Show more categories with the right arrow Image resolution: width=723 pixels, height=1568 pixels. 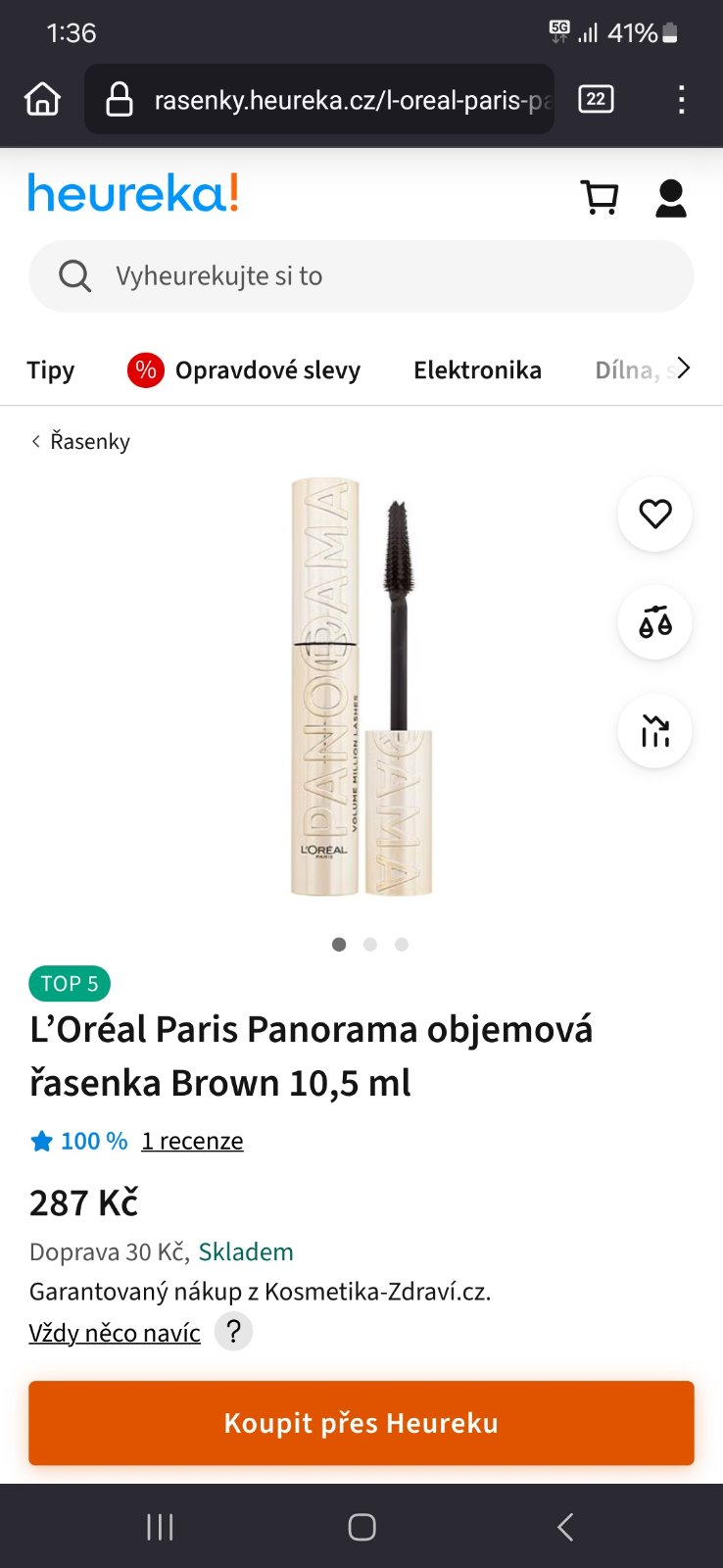pos(684,368)
